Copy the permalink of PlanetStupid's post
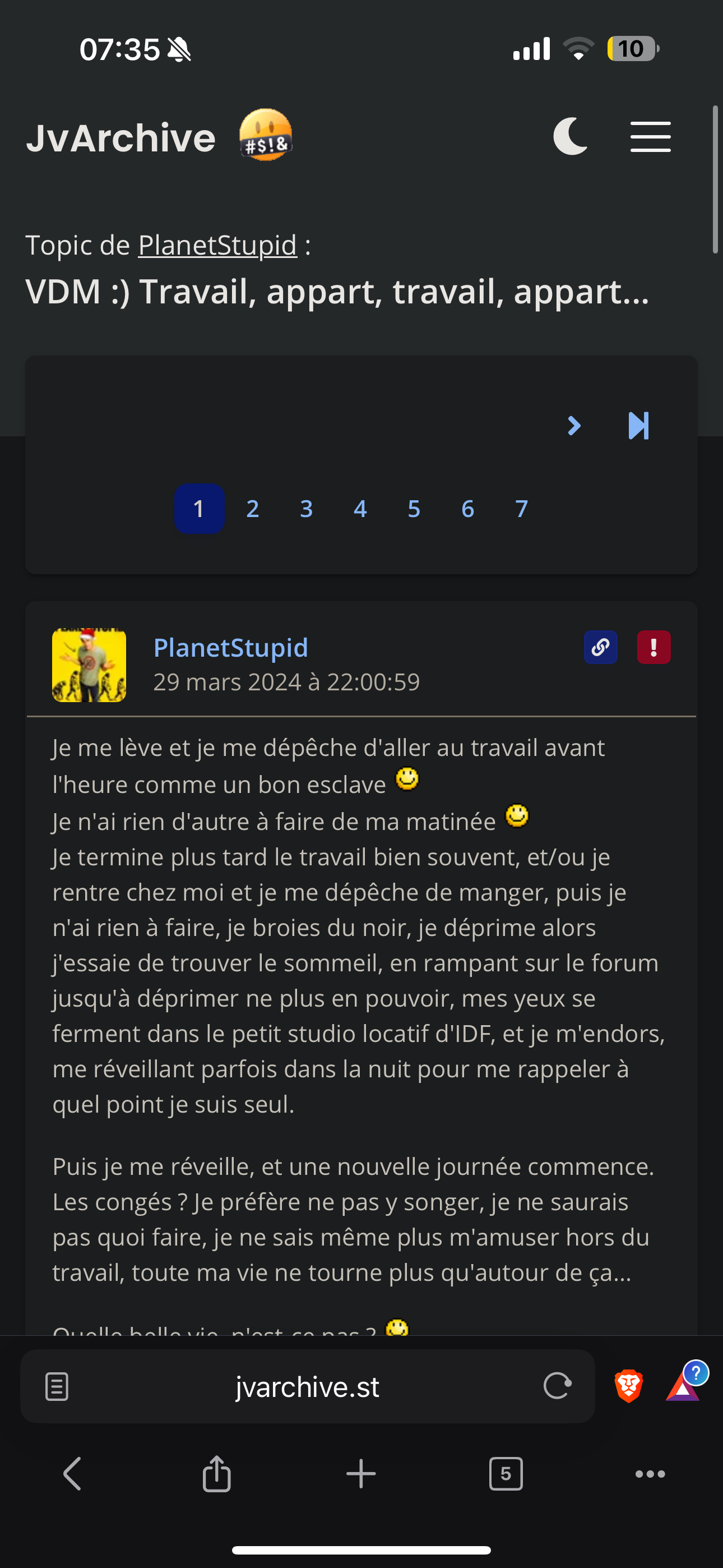Screen dimensions: 723x1568 601,647
